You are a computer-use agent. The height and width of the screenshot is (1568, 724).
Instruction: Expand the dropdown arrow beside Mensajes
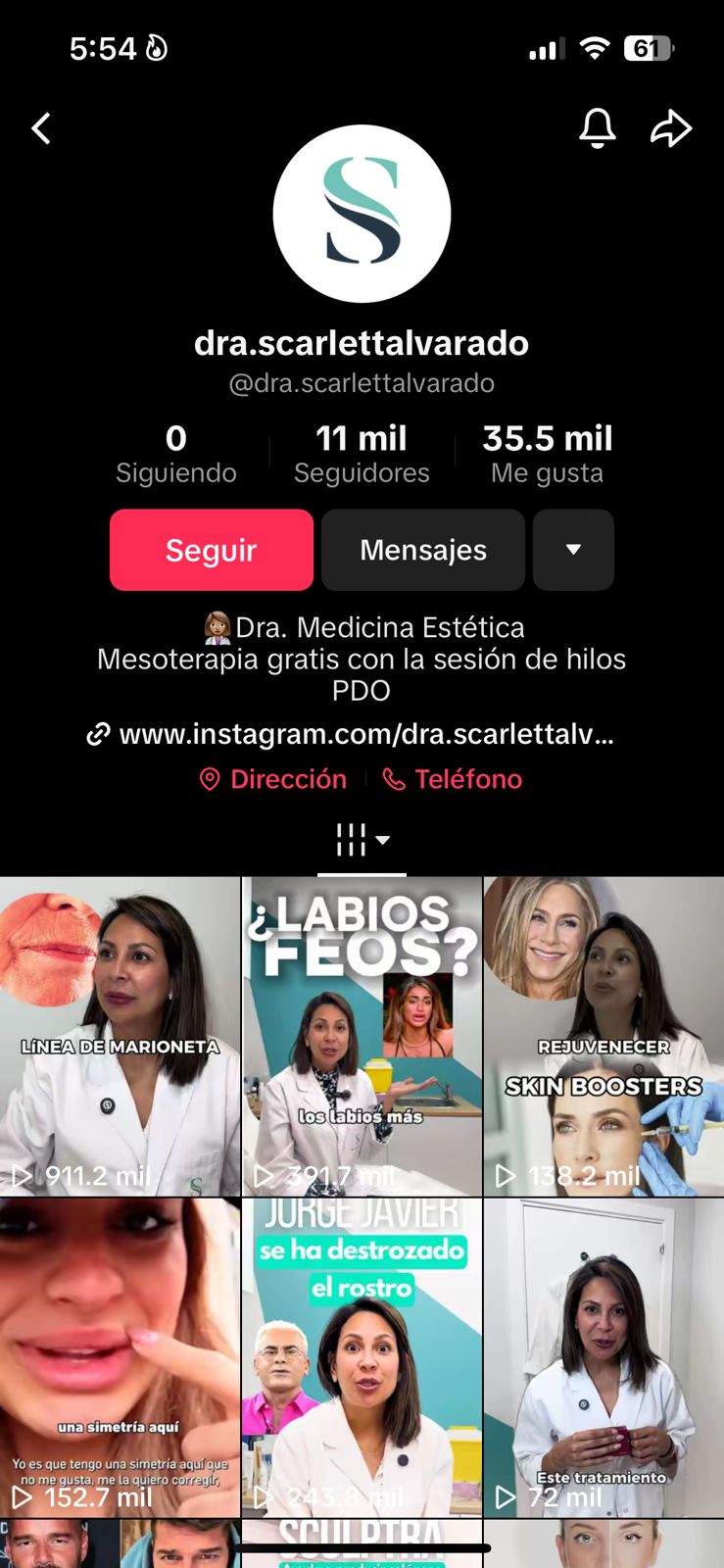pyautogui.click(x=573, y=550)
